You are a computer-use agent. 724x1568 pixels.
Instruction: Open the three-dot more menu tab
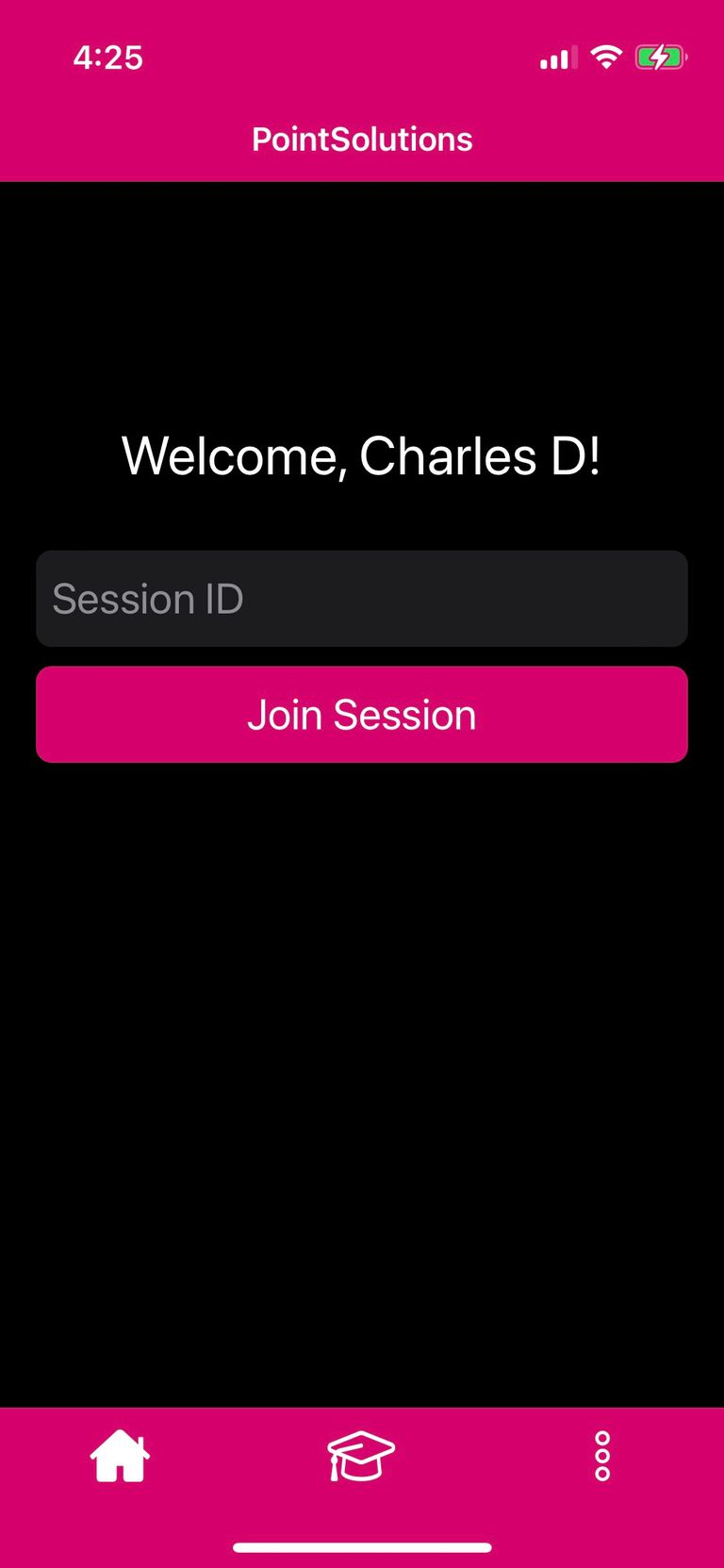coord(602,1456)
